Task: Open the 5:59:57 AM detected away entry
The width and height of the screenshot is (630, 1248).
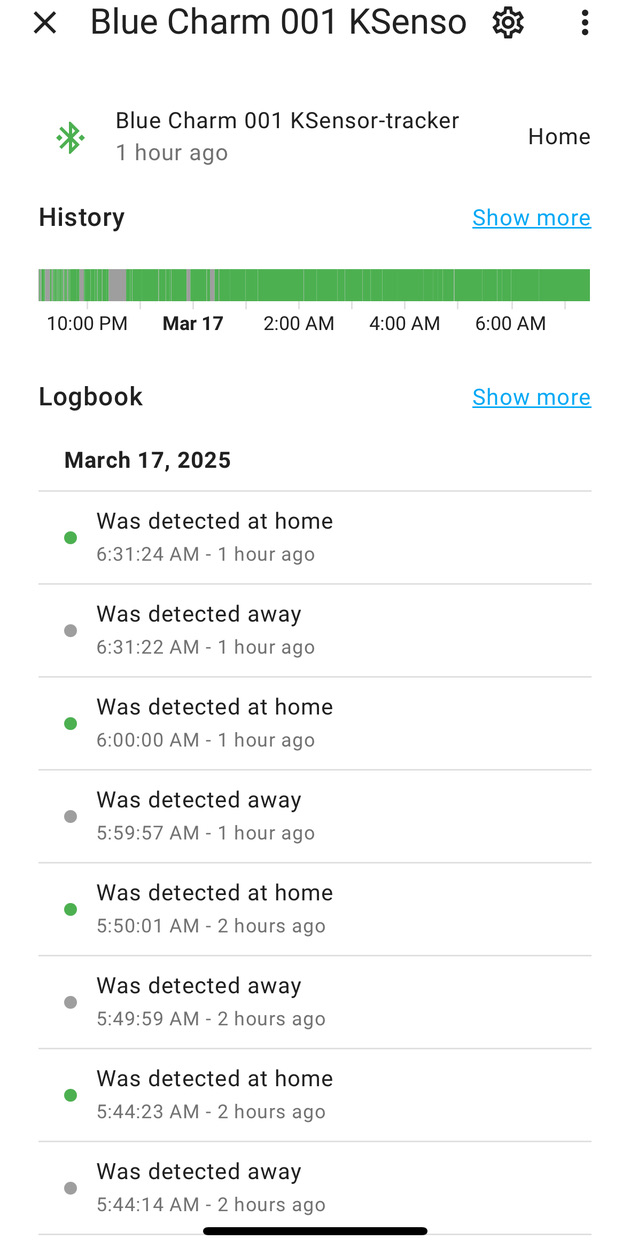Action: 315,817
